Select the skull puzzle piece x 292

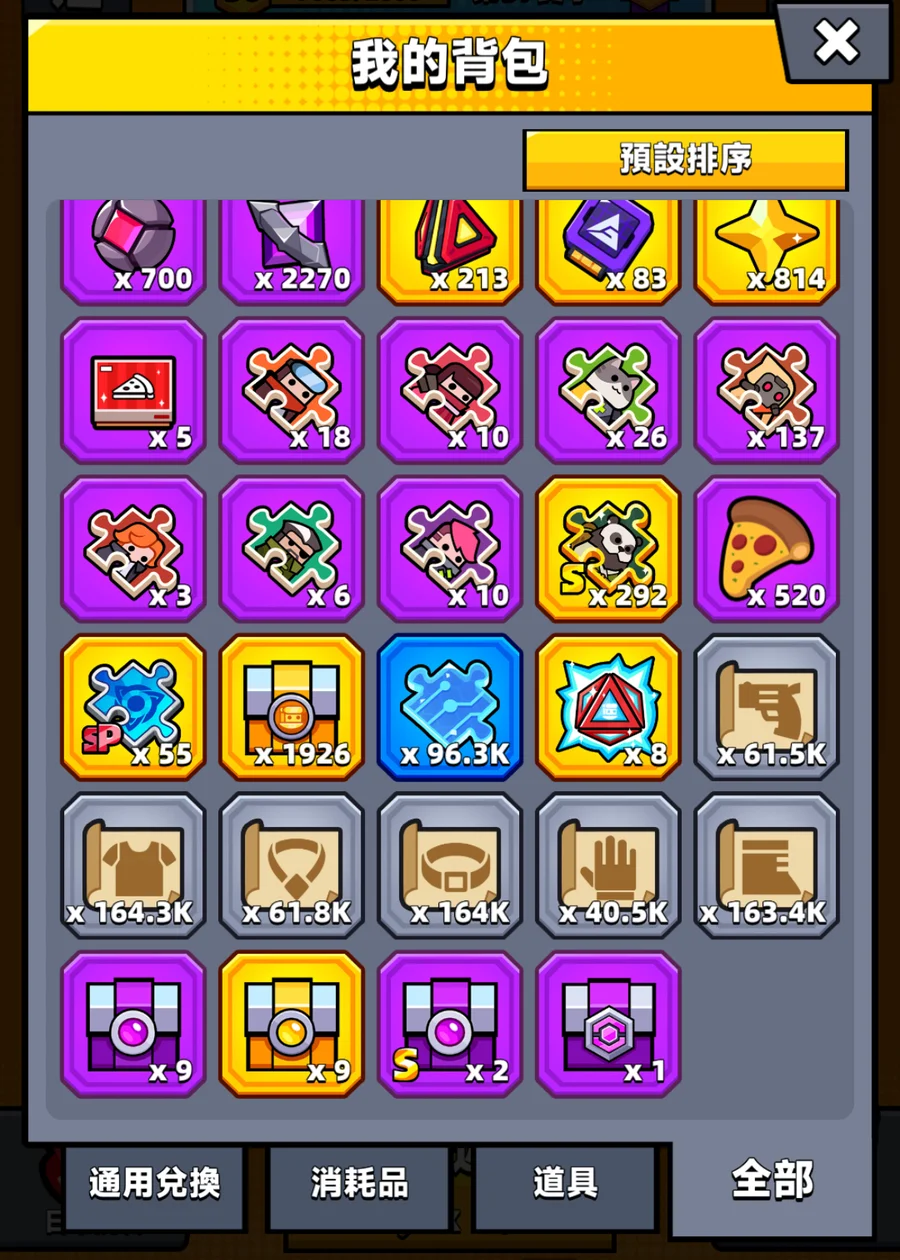point(608,548)
